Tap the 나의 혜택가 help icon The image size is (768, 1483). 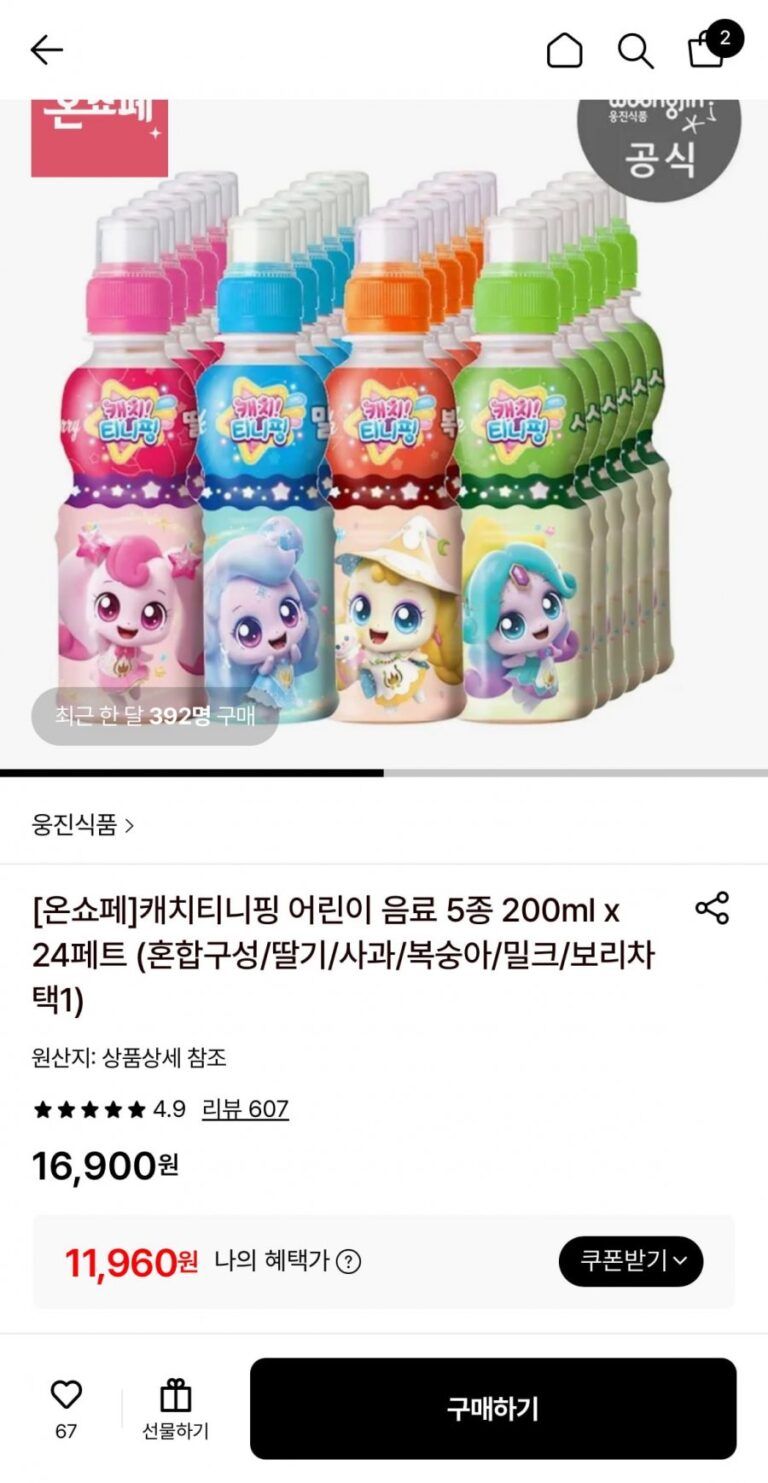tap(349, 1262)
